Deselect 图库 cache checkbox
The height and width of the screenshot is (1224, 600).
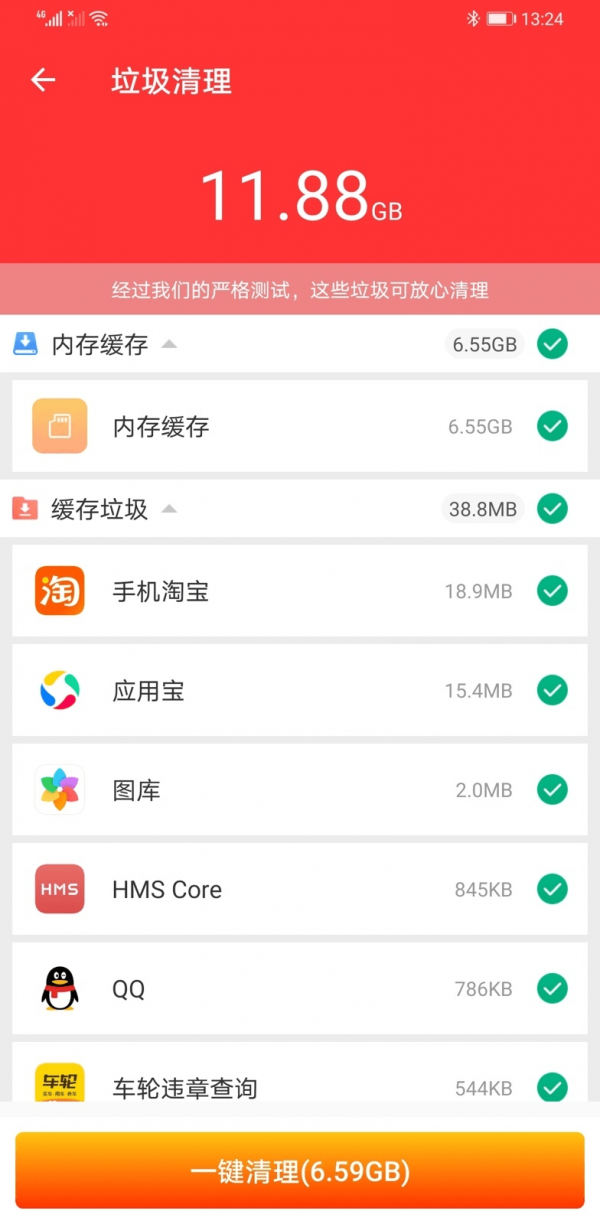pyautogui.click(x=552, y=790)
